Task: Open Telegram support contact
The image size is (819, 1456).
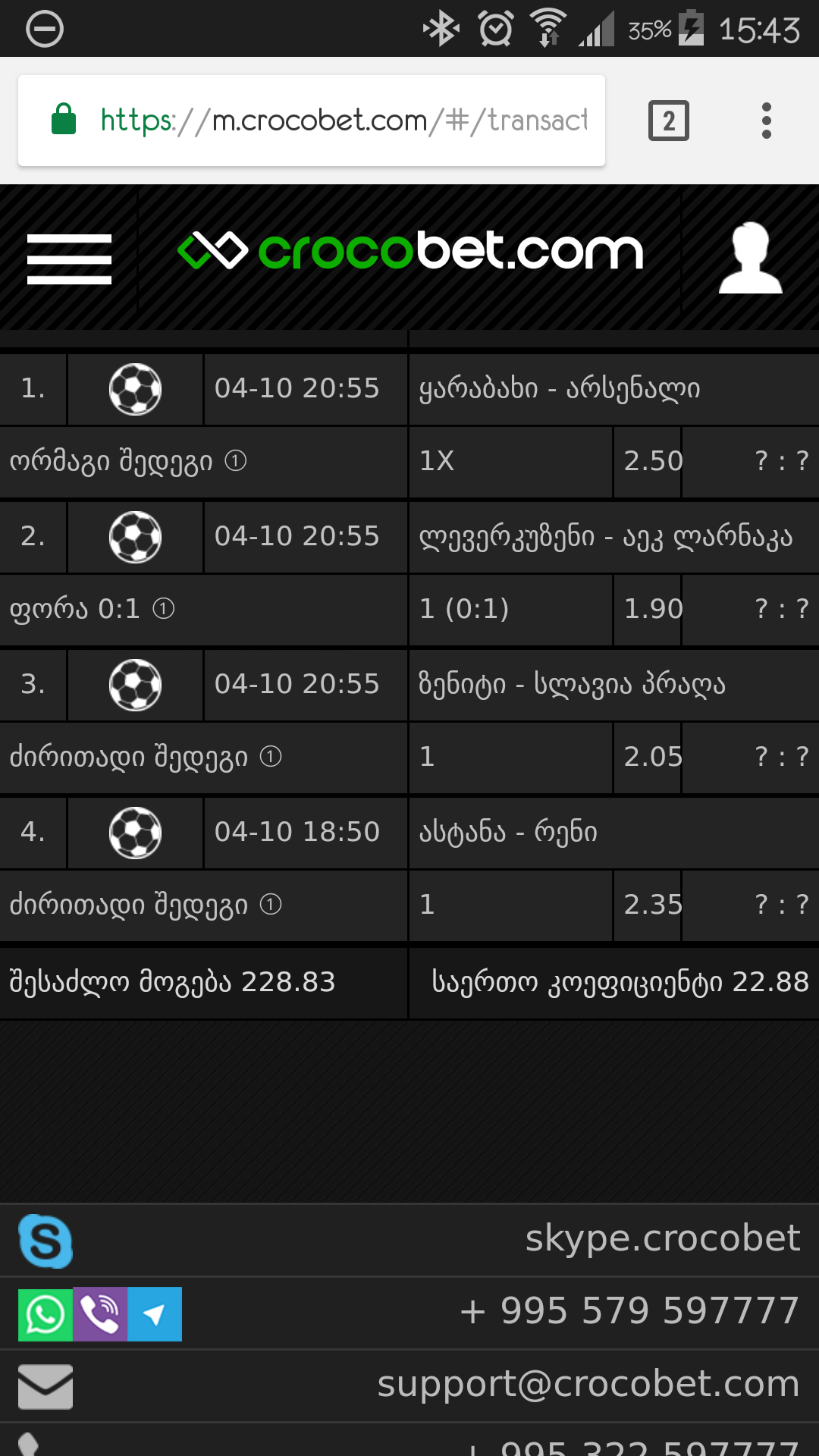Action: [x=155, y=1314]
